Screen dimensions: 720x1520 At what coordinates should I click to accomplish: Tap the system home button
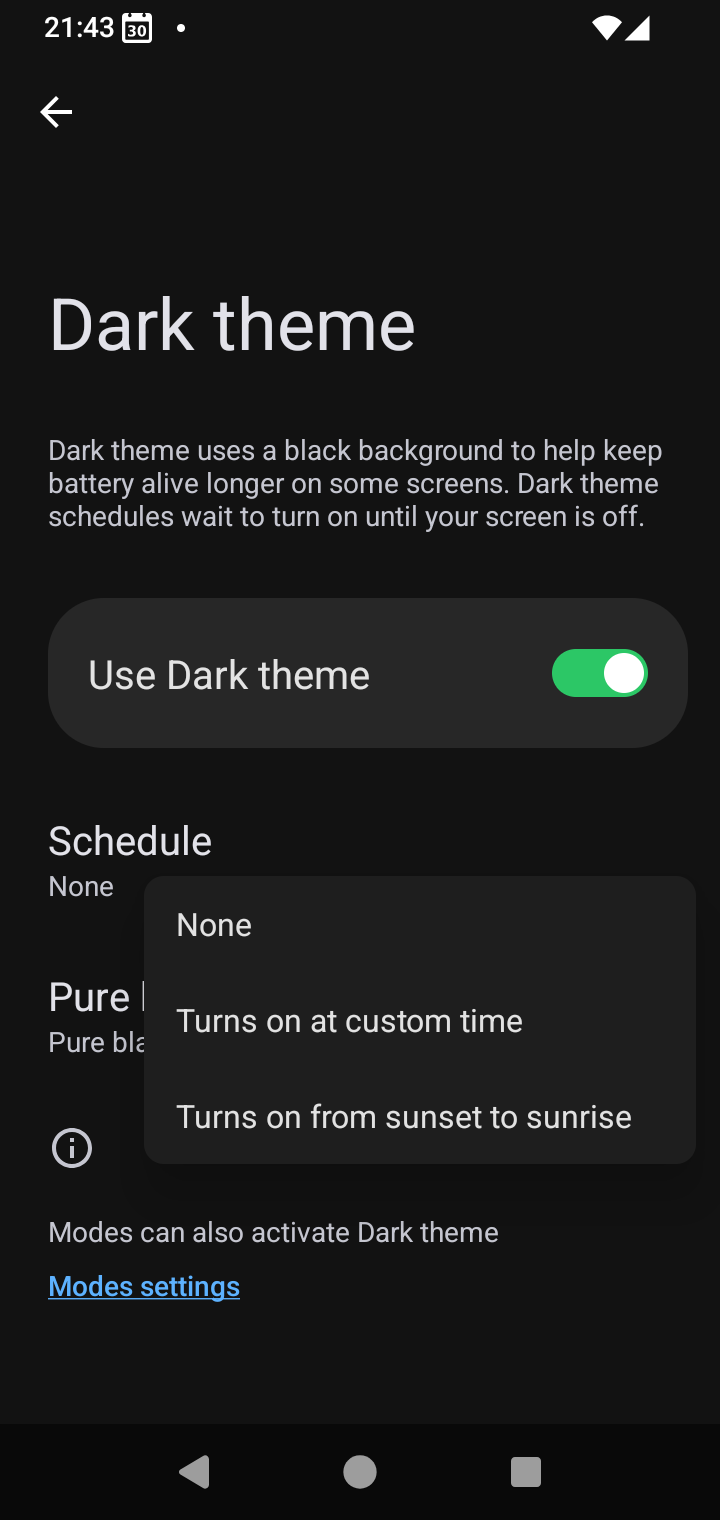tap(360, 1472)
